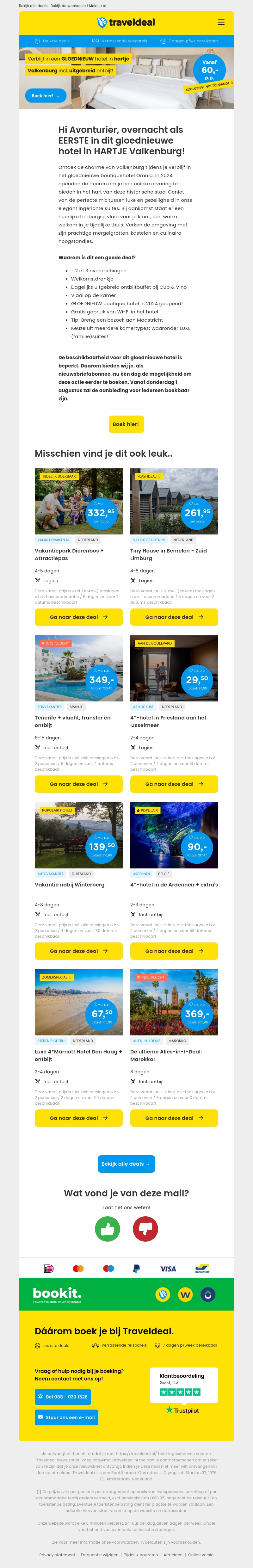Tap 'Bekijk alle deals' blue button
The width and height of the screenshot is (253, 1568).
click(x=126, y=1164)
